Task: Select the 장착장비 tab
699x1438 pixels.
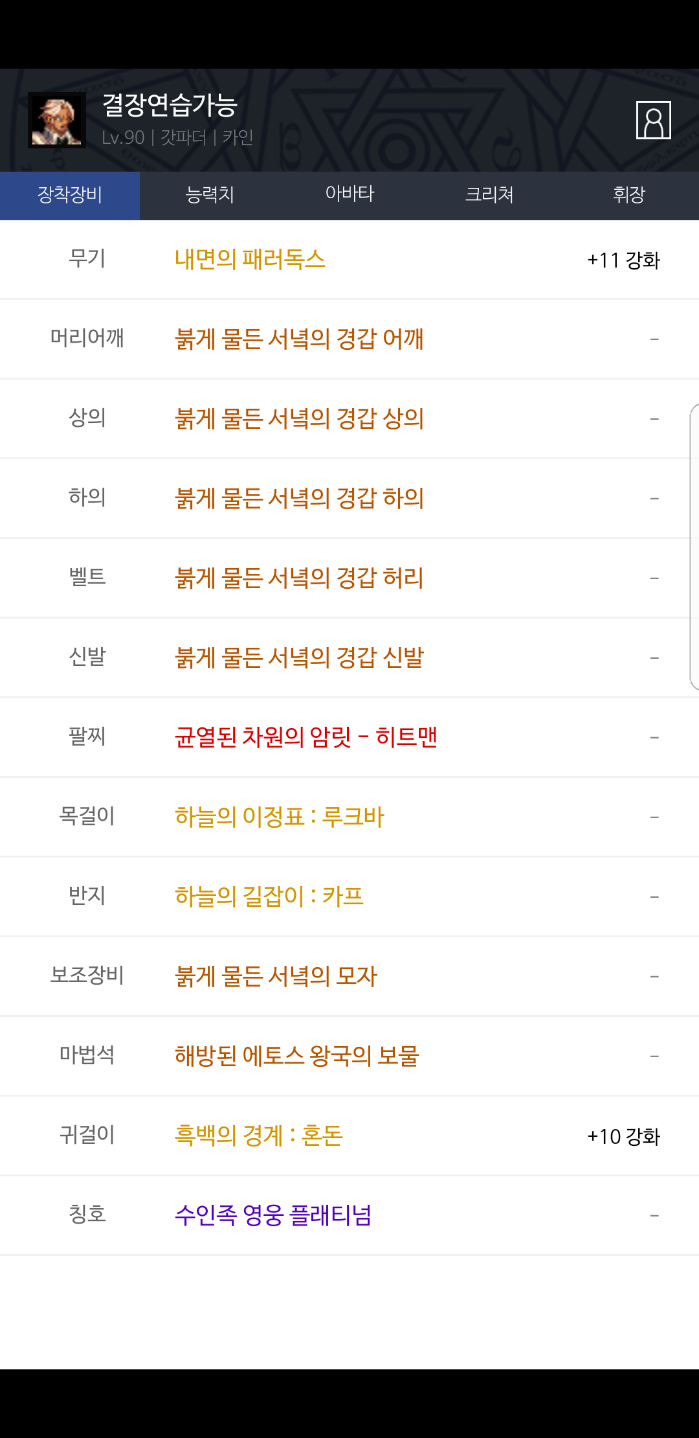Action: tap(70, 195)
